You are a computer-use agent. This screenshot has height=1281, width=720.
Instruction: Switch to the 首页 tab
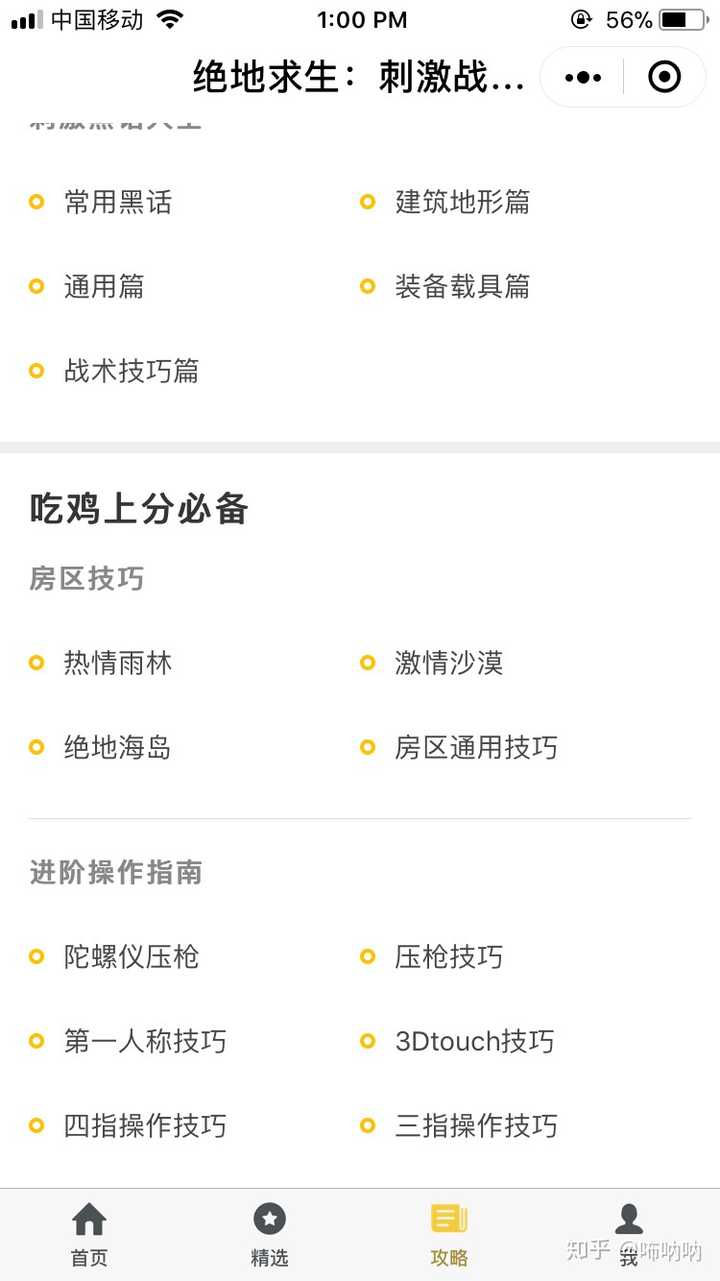click(x=89, y=1235)
